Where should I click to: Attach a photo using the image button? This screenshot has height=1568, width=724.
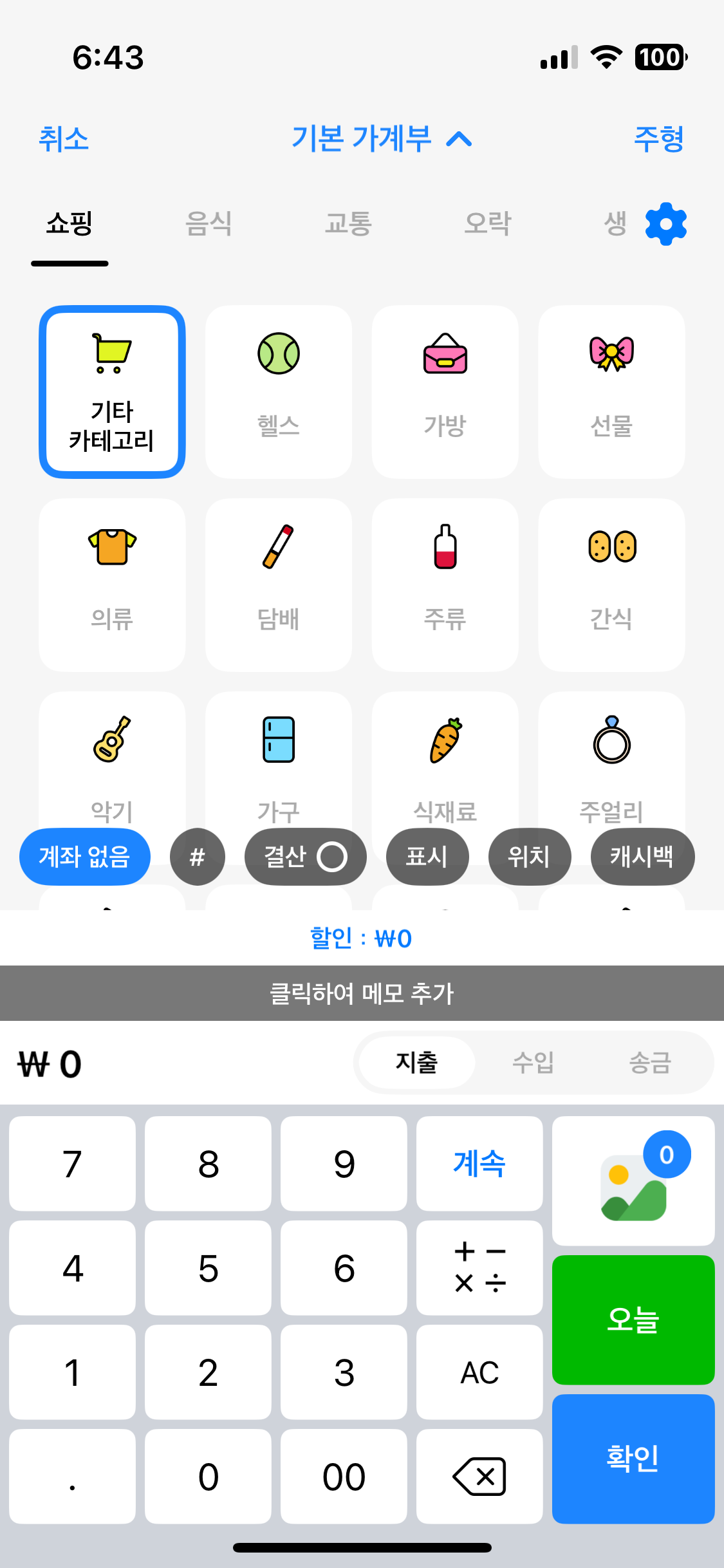(x=633, y=1181)
